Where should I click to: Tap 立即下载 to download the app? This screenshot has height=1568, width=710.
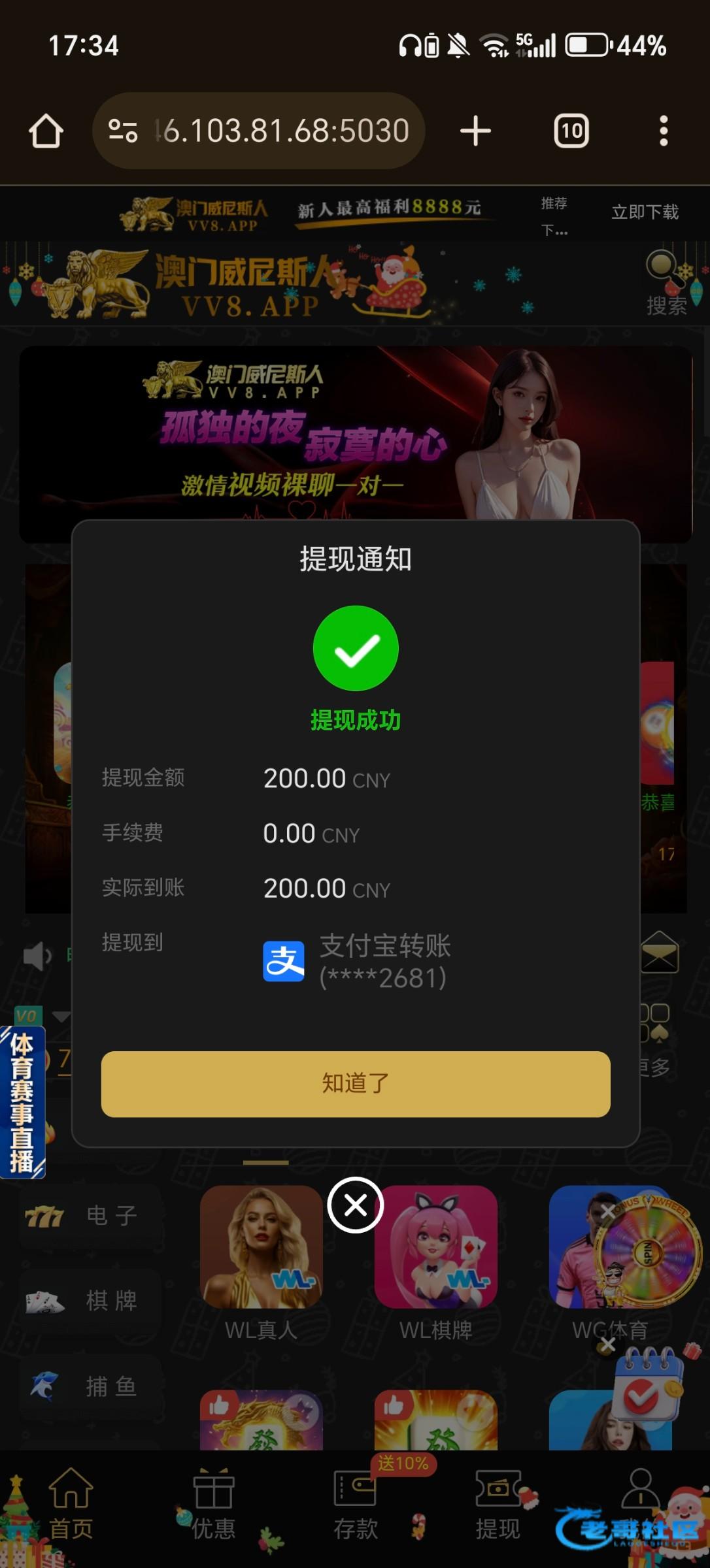645,212
